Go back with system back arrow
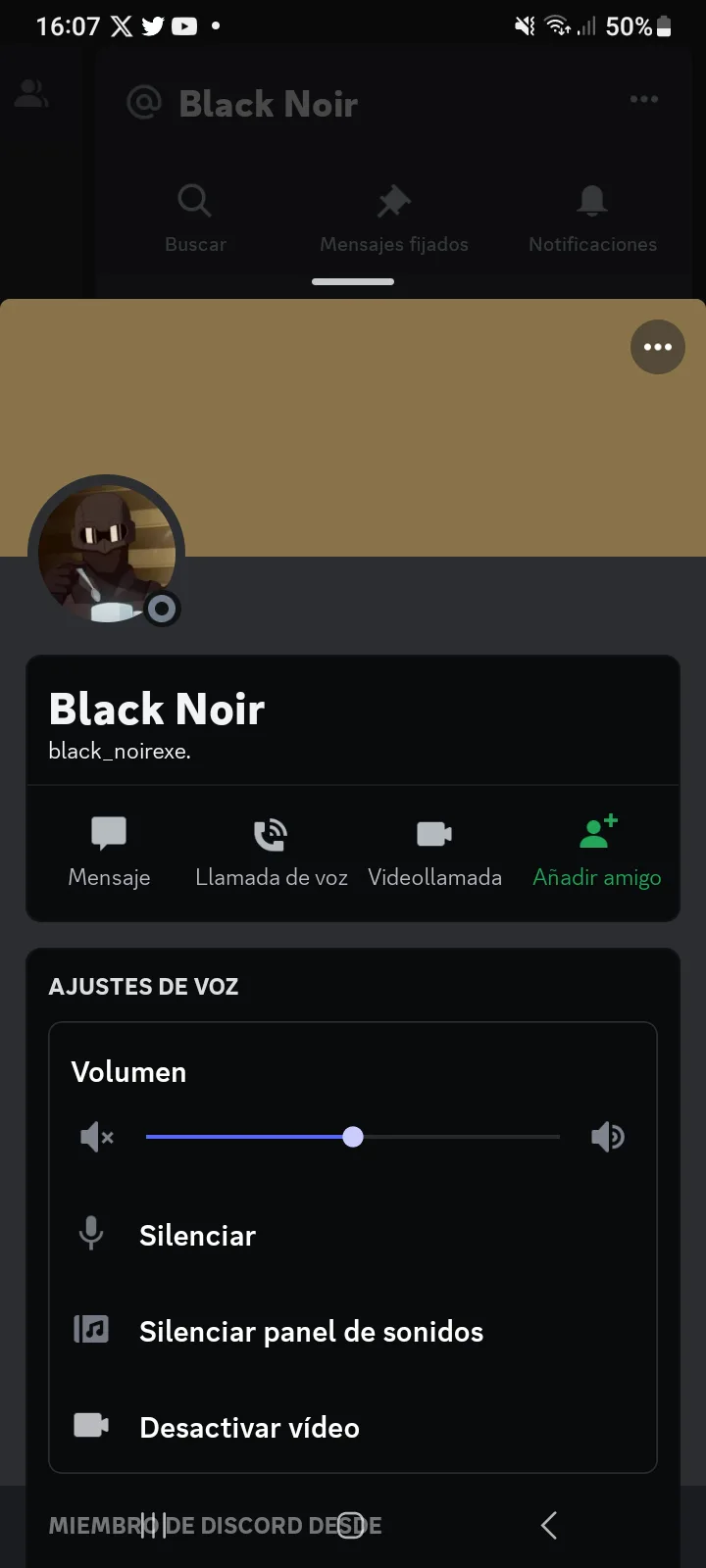Image resolution: width=706 pixels, height=1568 pixels. click(549, 1525)
